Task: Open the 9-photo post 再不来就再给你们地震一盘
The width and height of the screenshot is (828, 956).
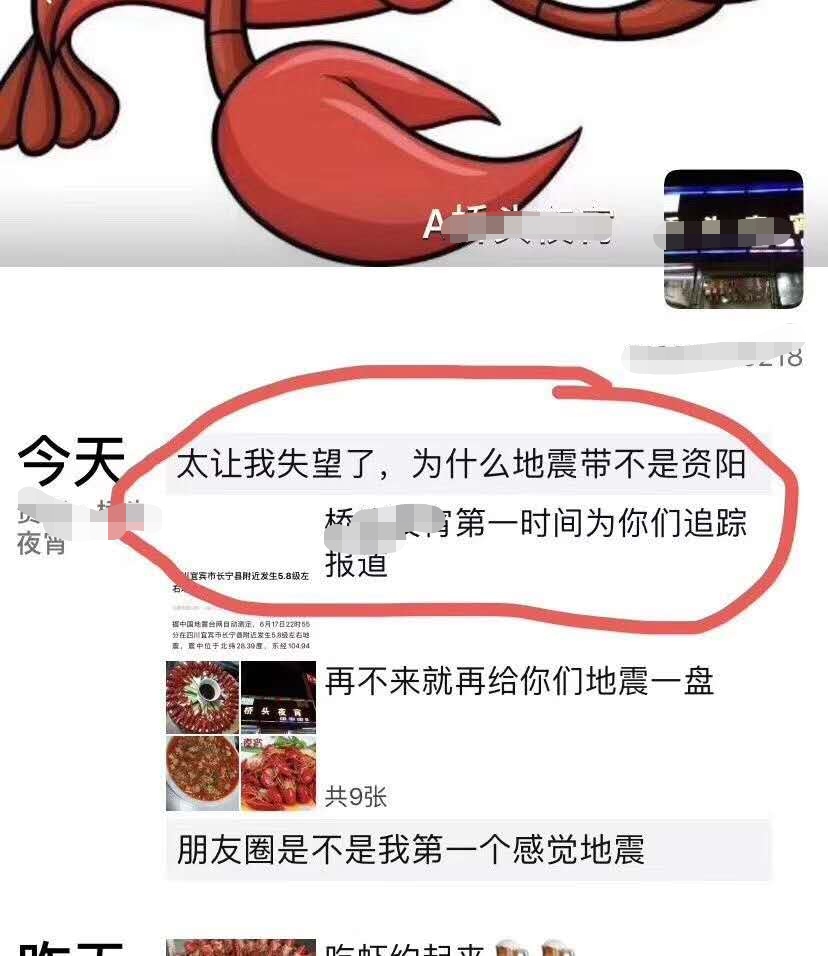Action: 518,682
